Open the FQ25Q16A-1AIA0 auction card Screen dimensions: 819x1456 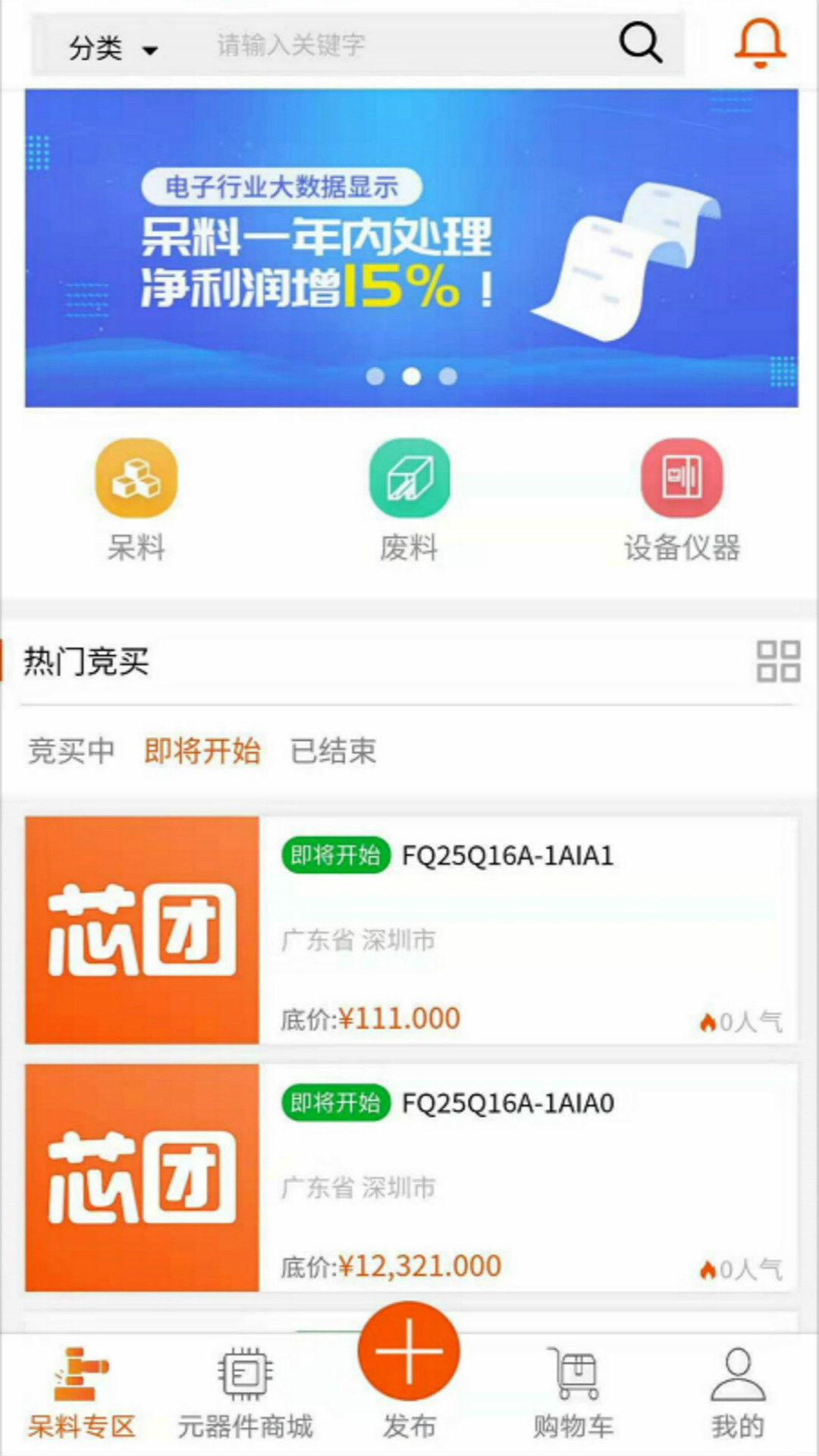coord(411,1177)
